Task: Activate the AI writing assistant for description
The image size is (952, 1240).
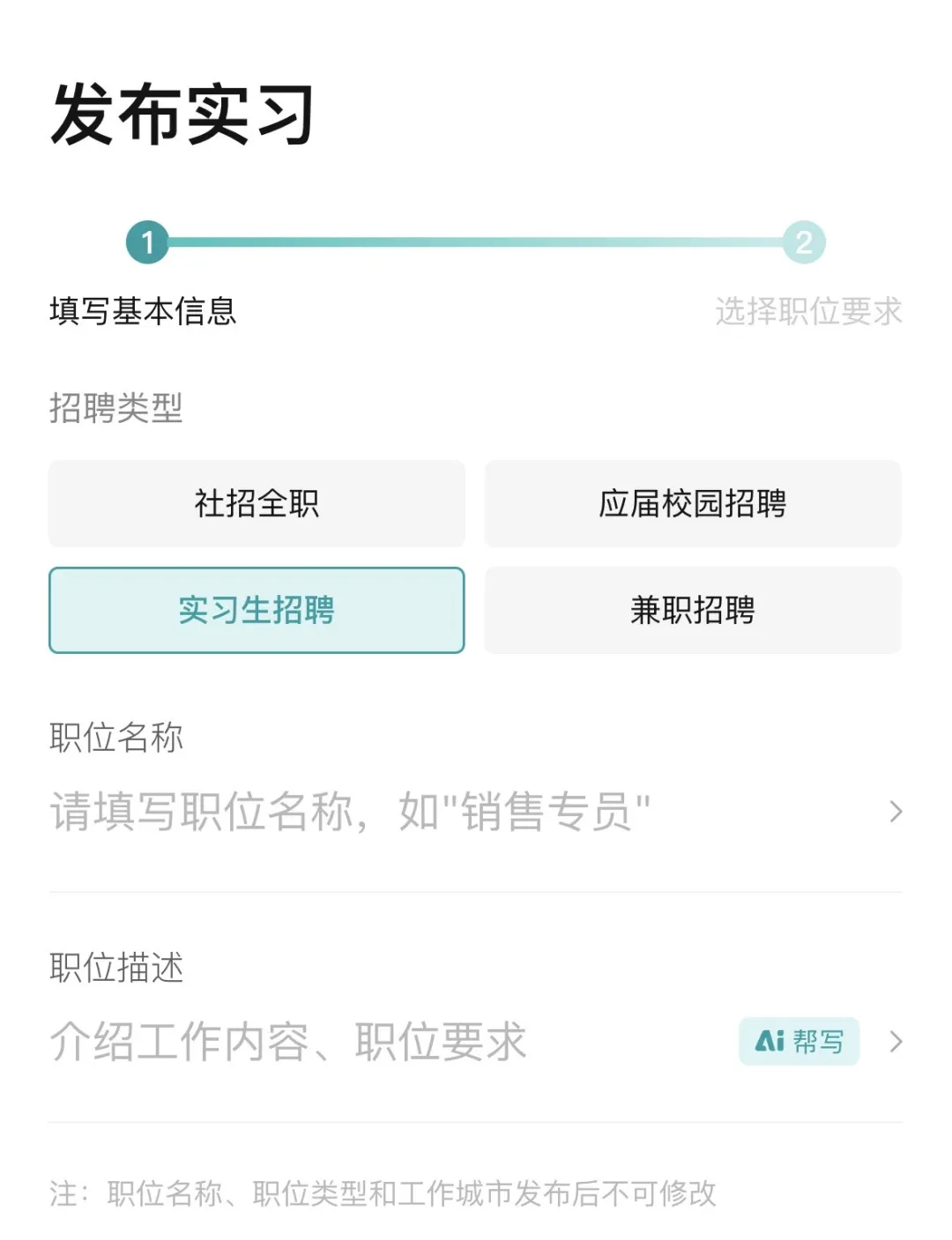Action: coord(798,1042)
